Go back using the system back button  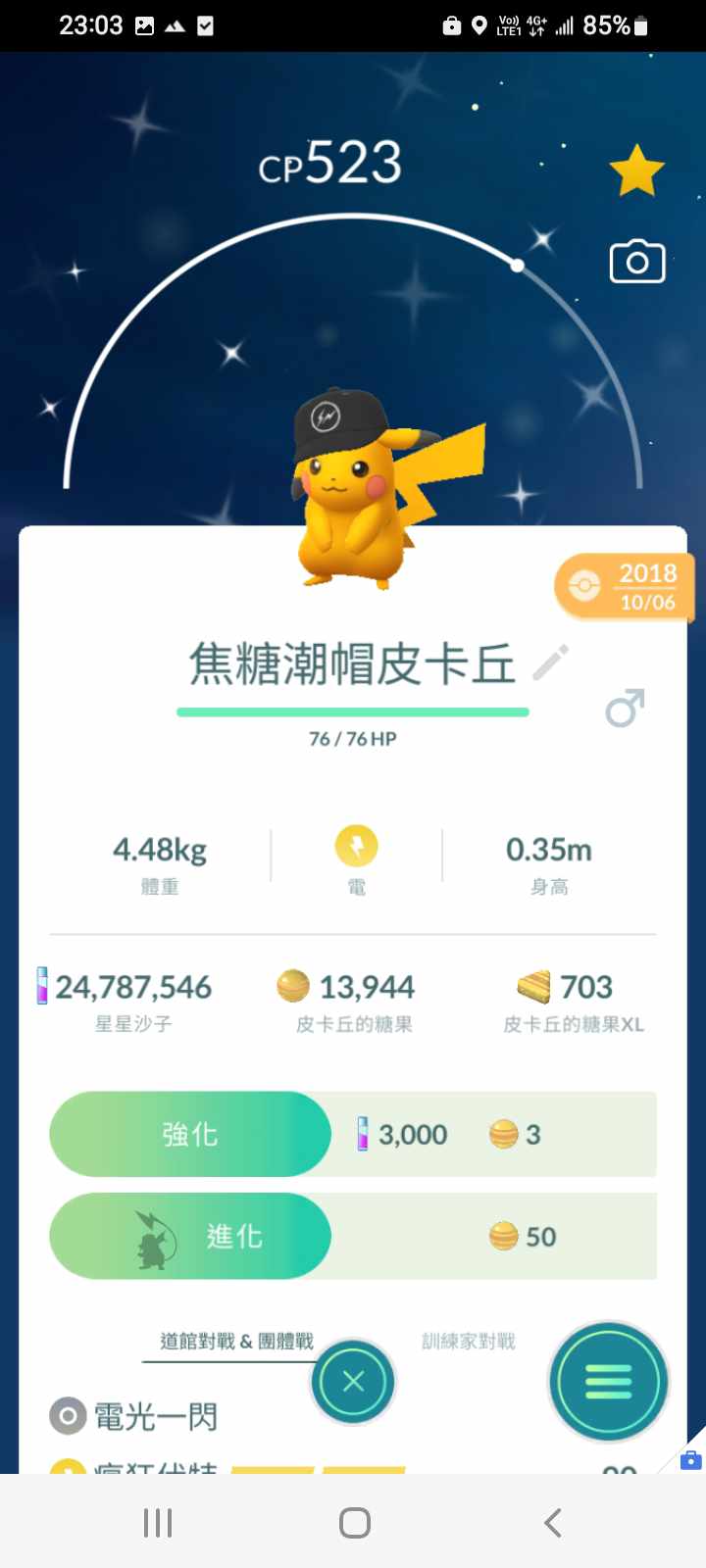point(552,1522)
